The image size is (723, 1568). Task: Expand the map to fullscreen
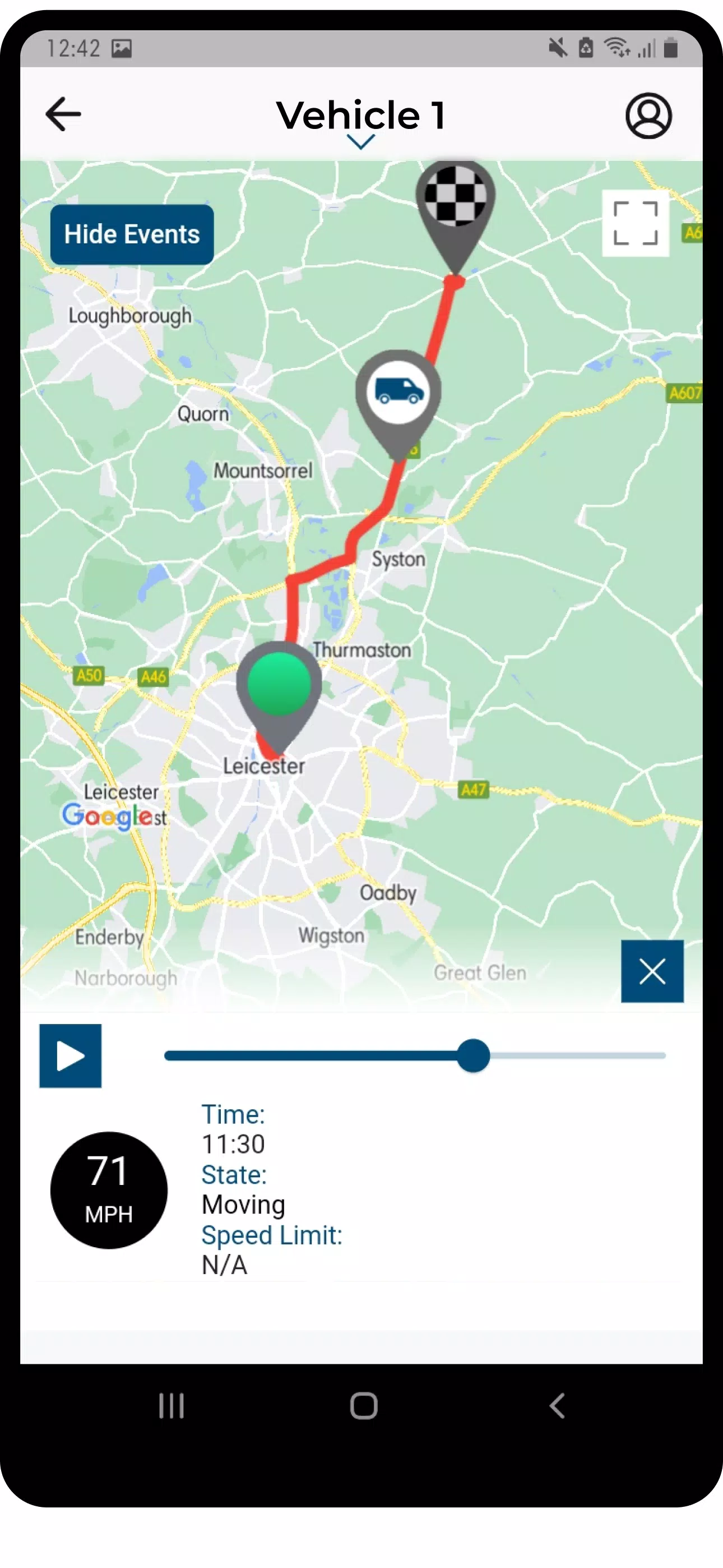636,223
